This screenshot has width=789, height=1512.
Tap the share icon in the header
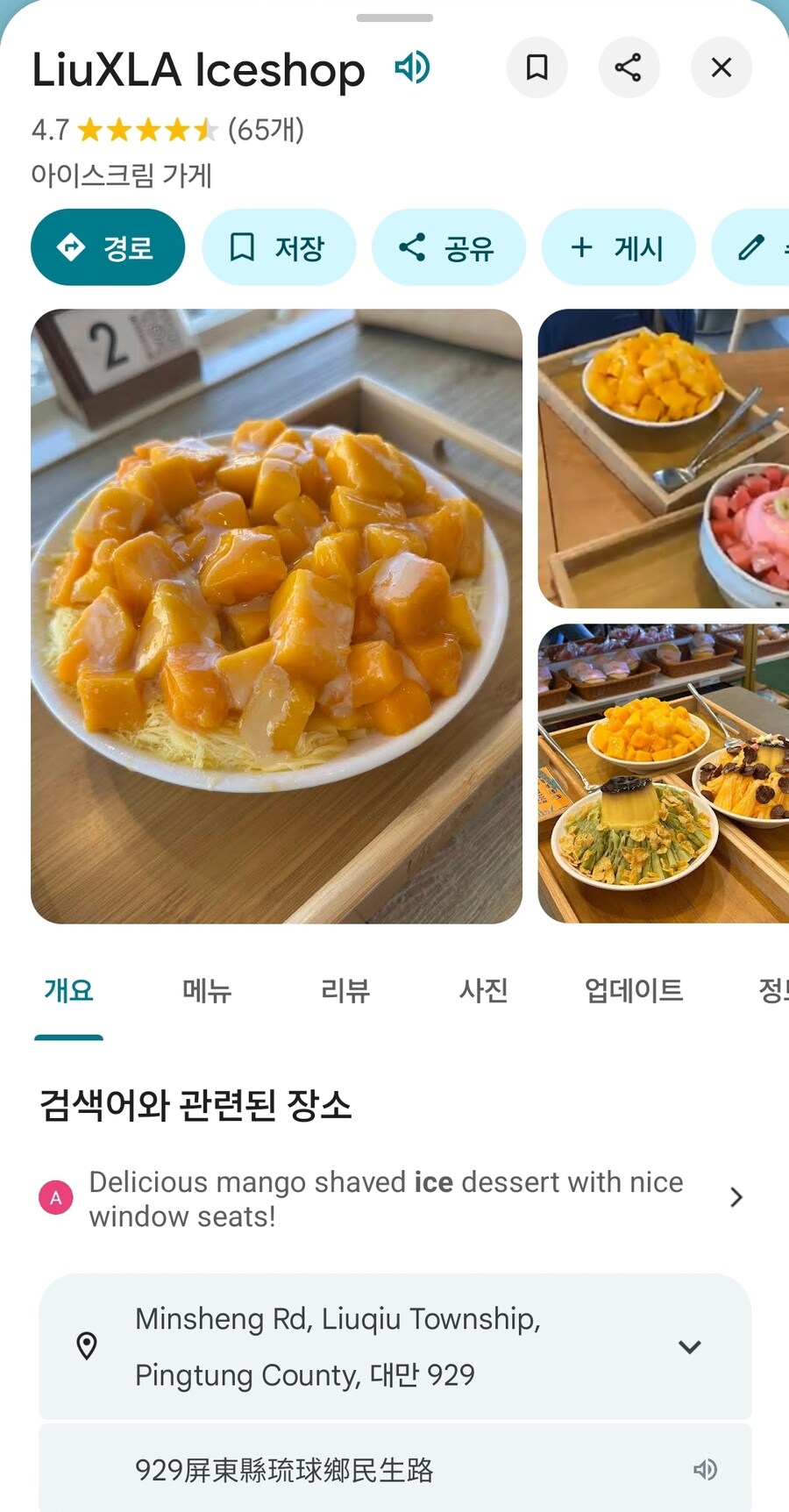(x=629, y=68)
